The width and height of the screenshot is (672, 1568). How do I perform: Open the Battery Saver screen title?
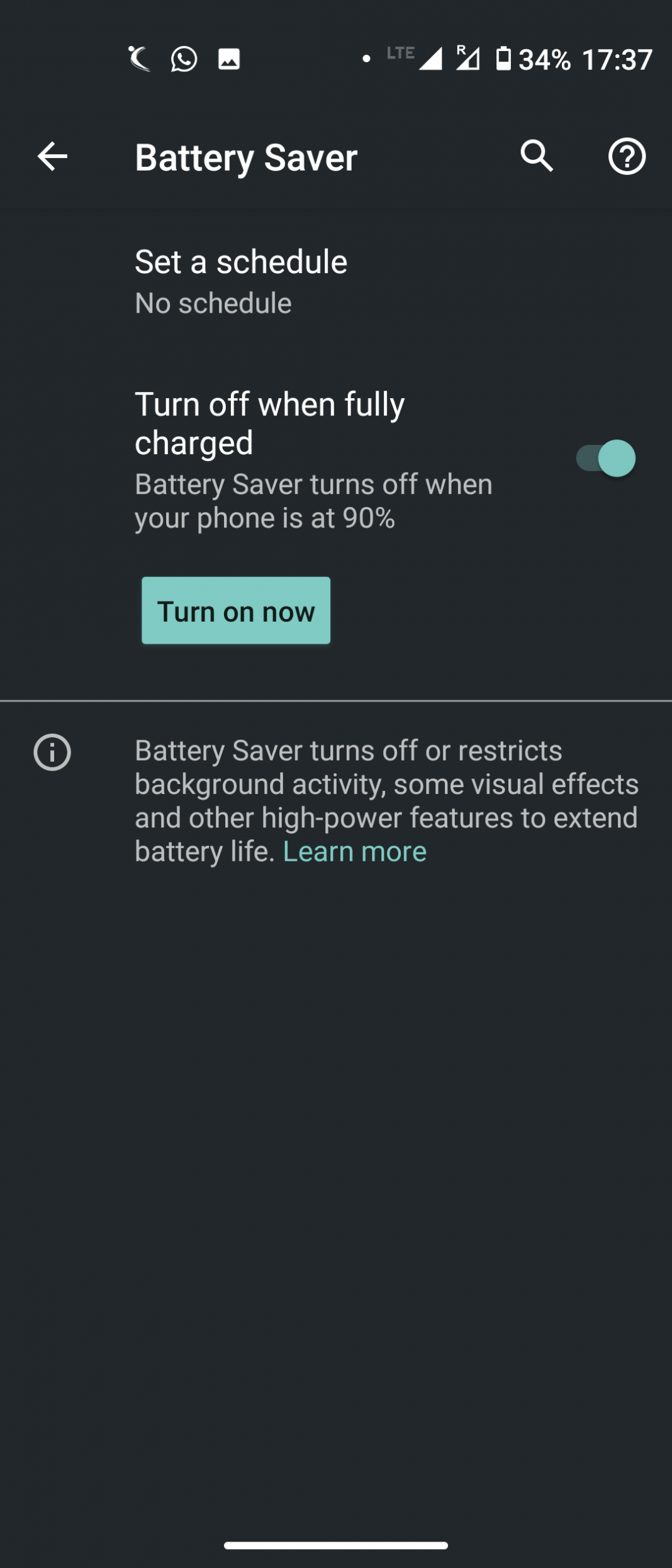pyautogui.click(x=246, y=157)
